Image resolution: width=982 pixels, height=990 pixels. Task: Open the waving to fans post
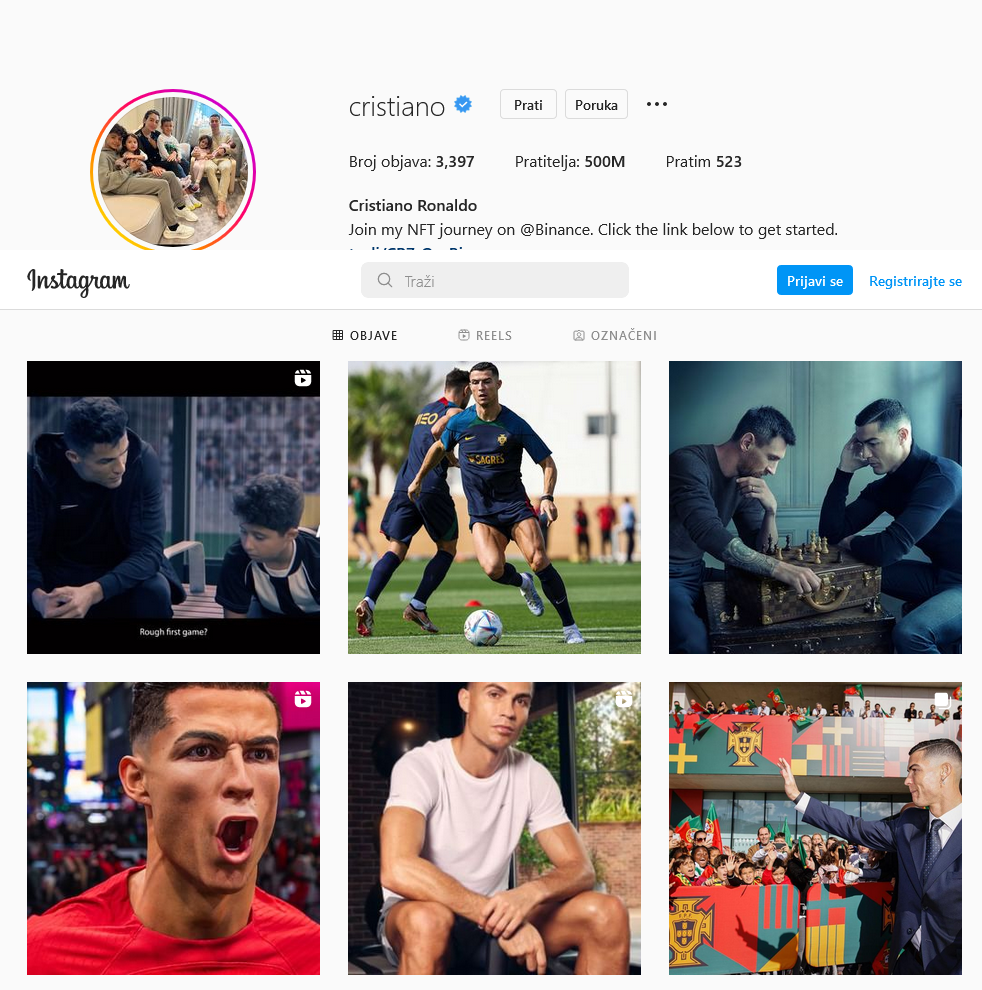click(x=815, y=828)
